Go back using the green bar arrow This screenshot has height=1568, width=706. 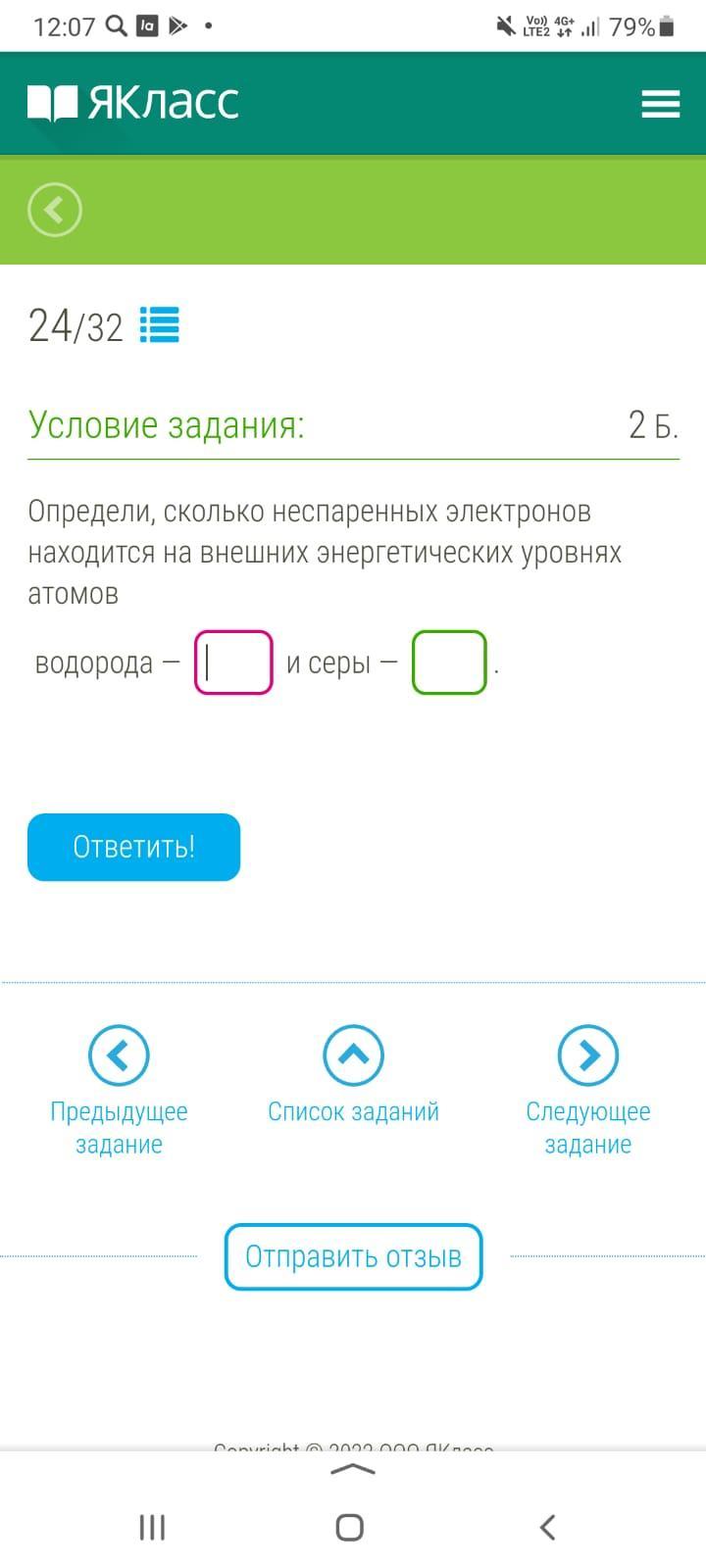[x=55, y=210]
